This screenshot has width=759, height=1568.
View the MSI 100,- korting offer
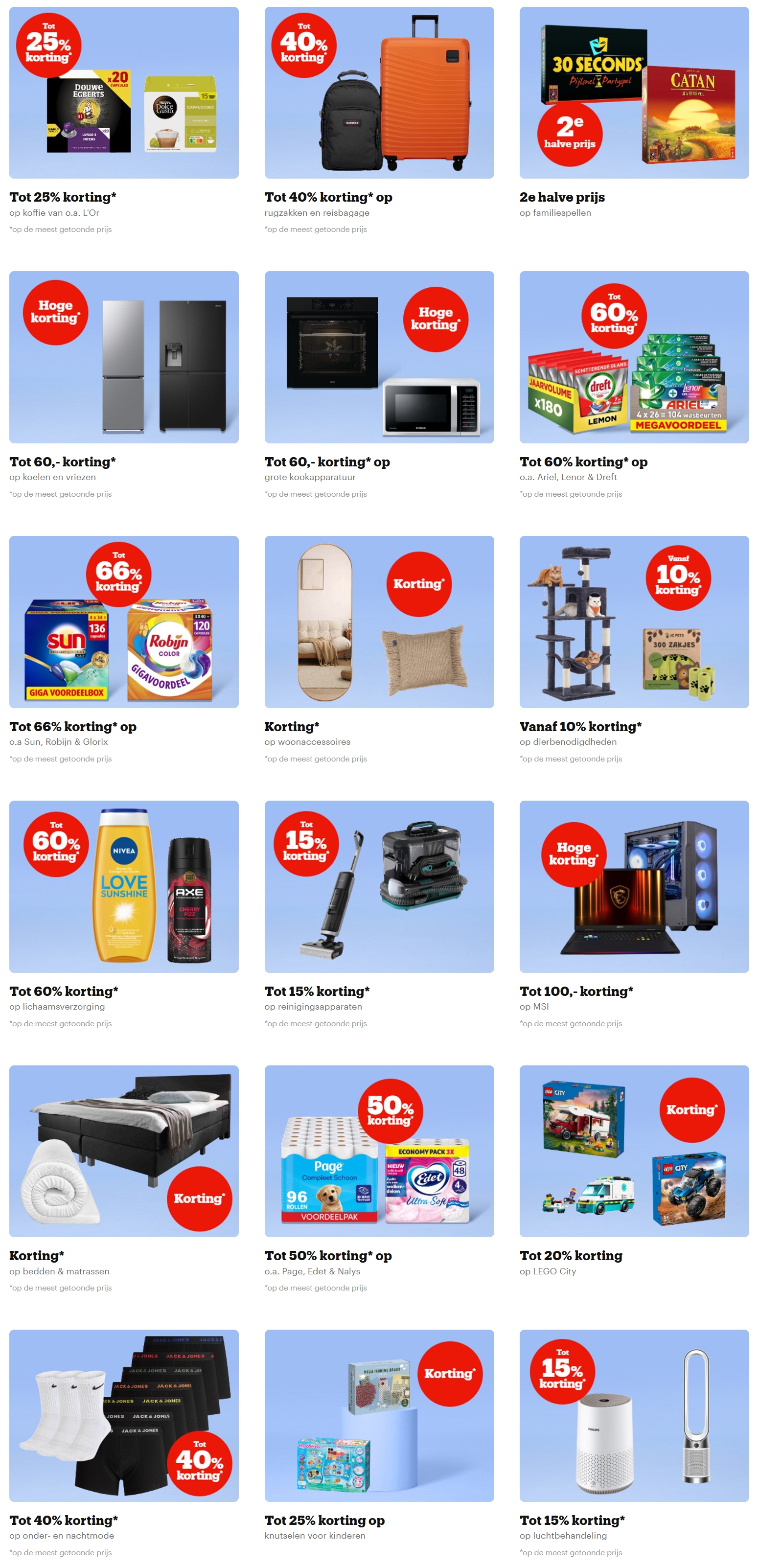click(634, 886)
